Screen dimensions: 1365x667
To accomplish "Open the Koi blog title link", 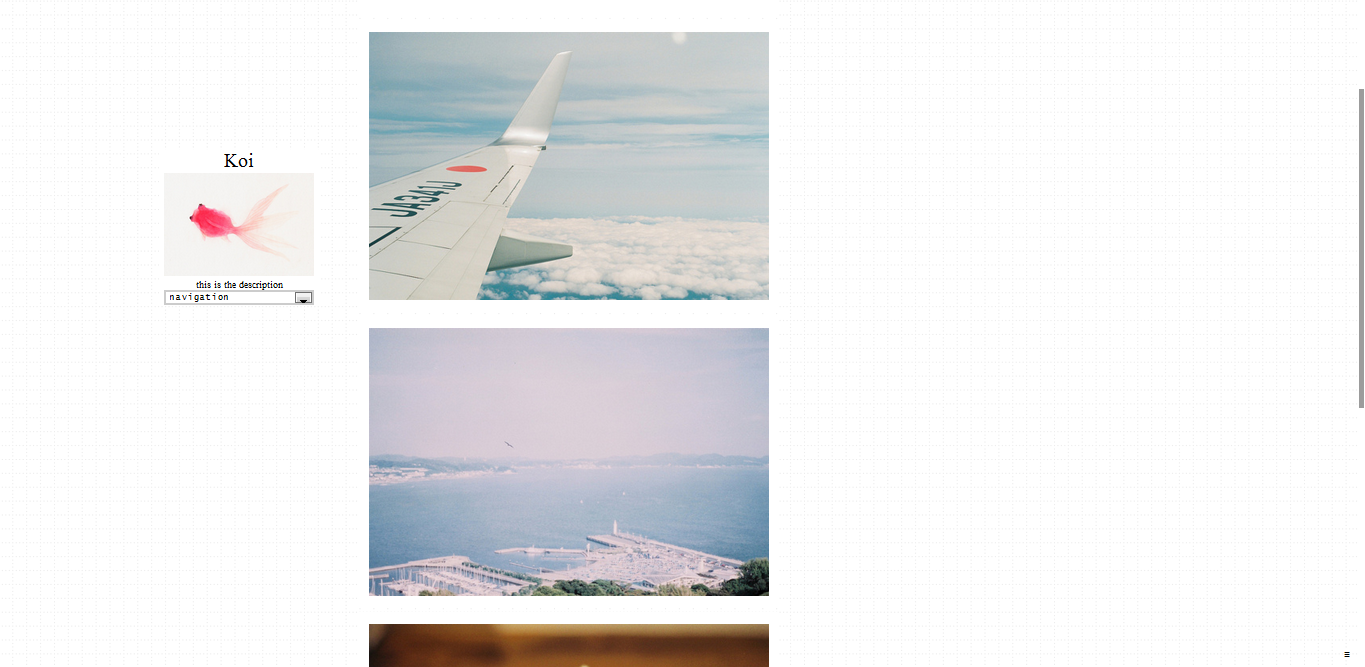I will point(239,161).
